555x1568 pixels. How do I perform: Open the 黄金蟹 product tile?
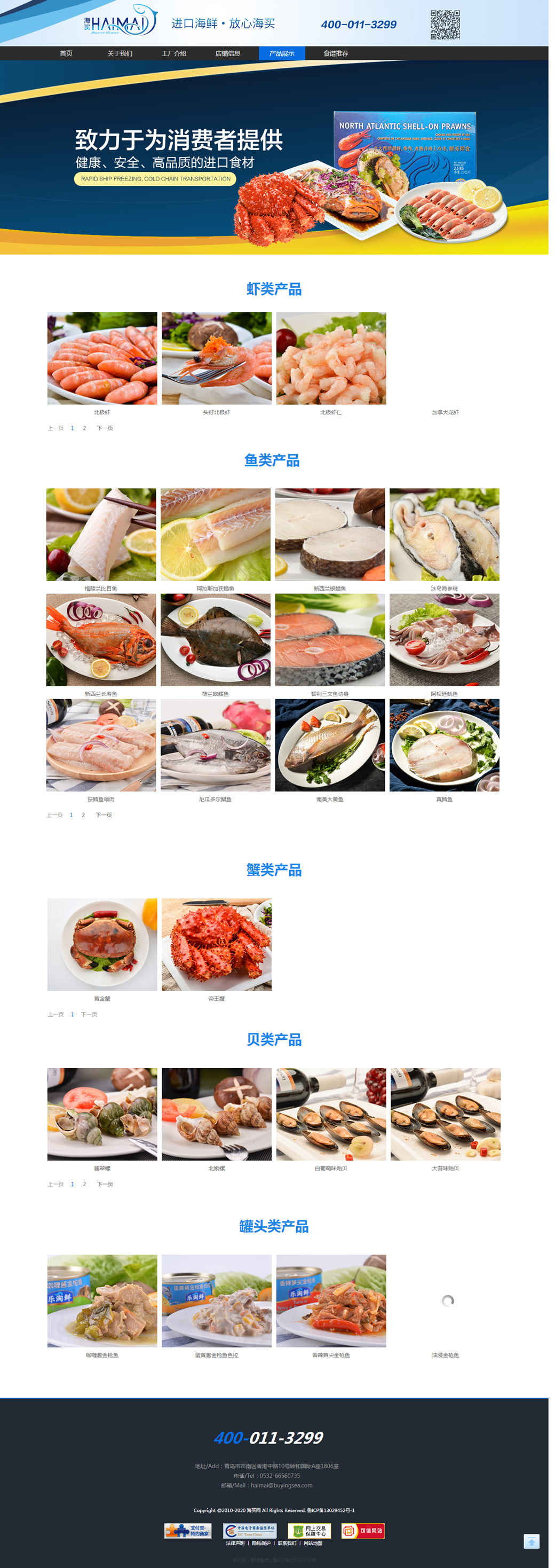102,944
